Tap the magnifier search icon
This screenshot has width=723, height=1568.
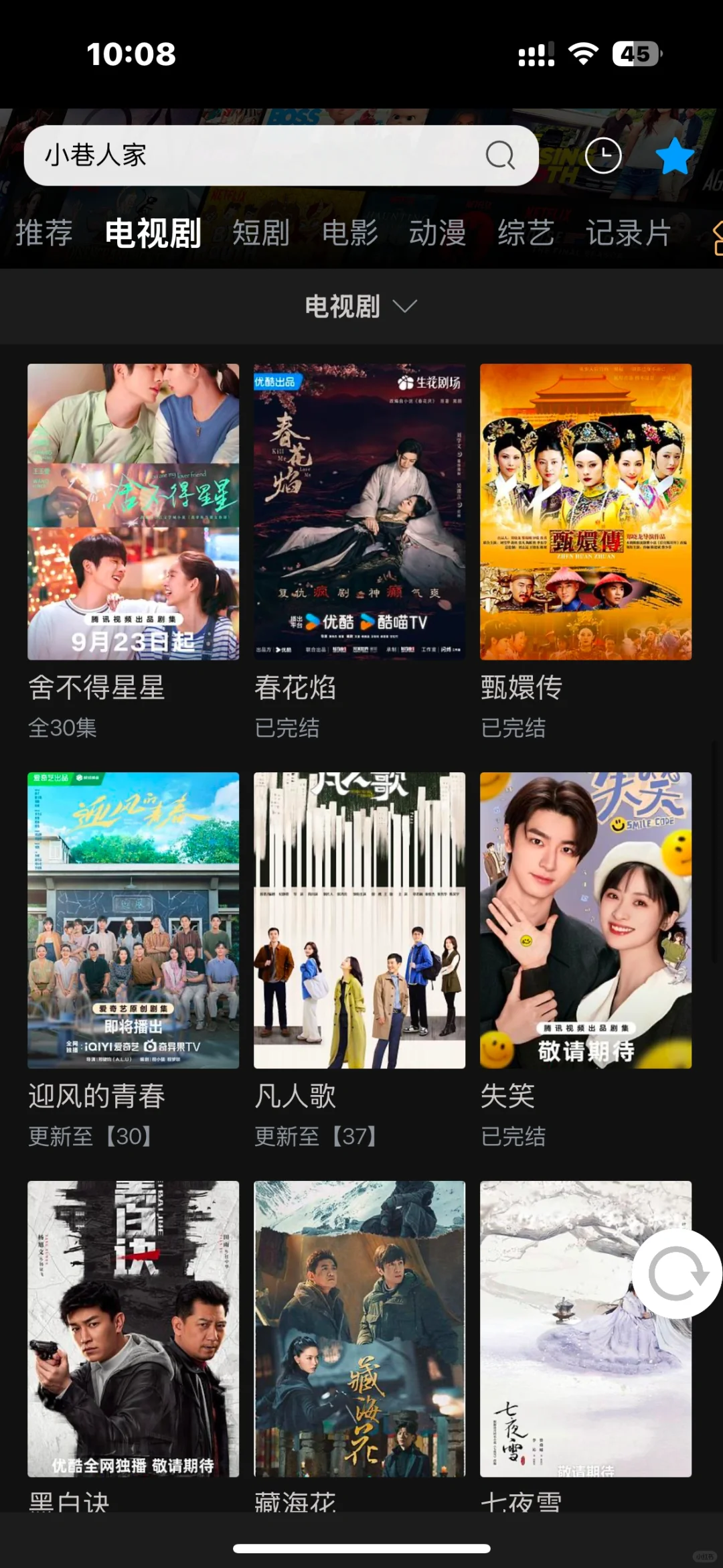tap(500, 155)
